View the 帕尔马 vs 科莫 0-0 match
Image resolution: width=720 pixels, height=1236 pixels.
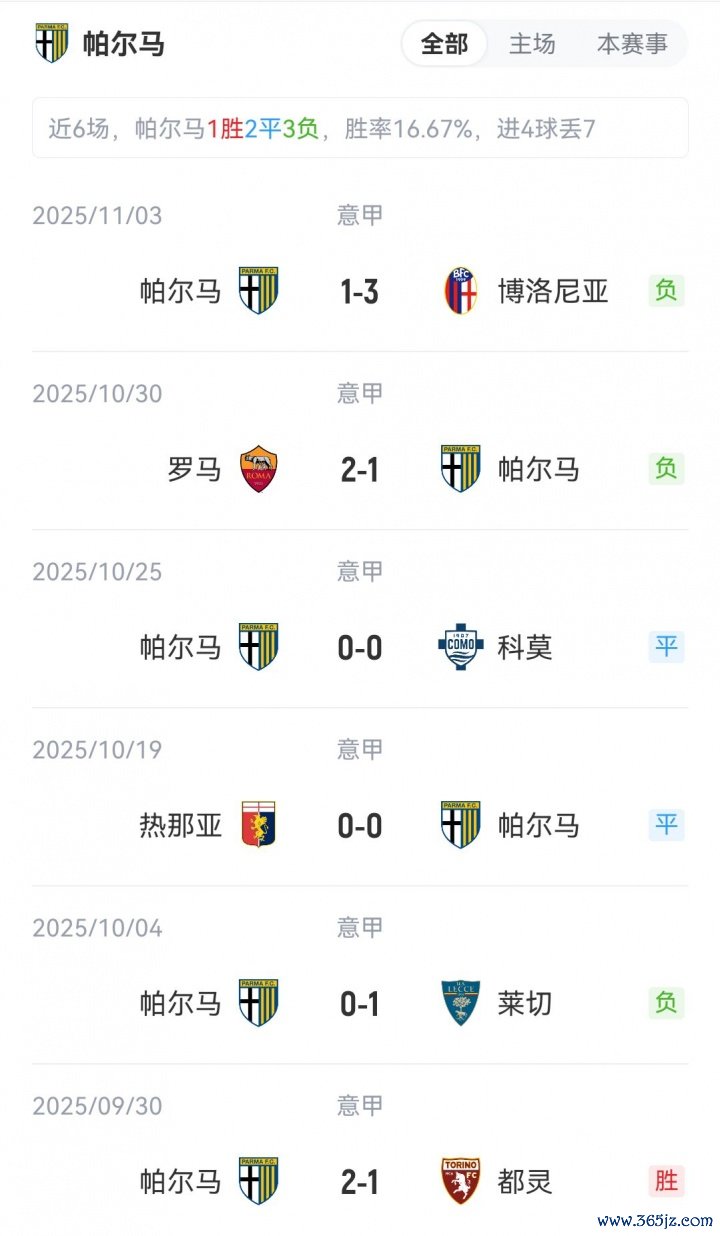(360, 647)
